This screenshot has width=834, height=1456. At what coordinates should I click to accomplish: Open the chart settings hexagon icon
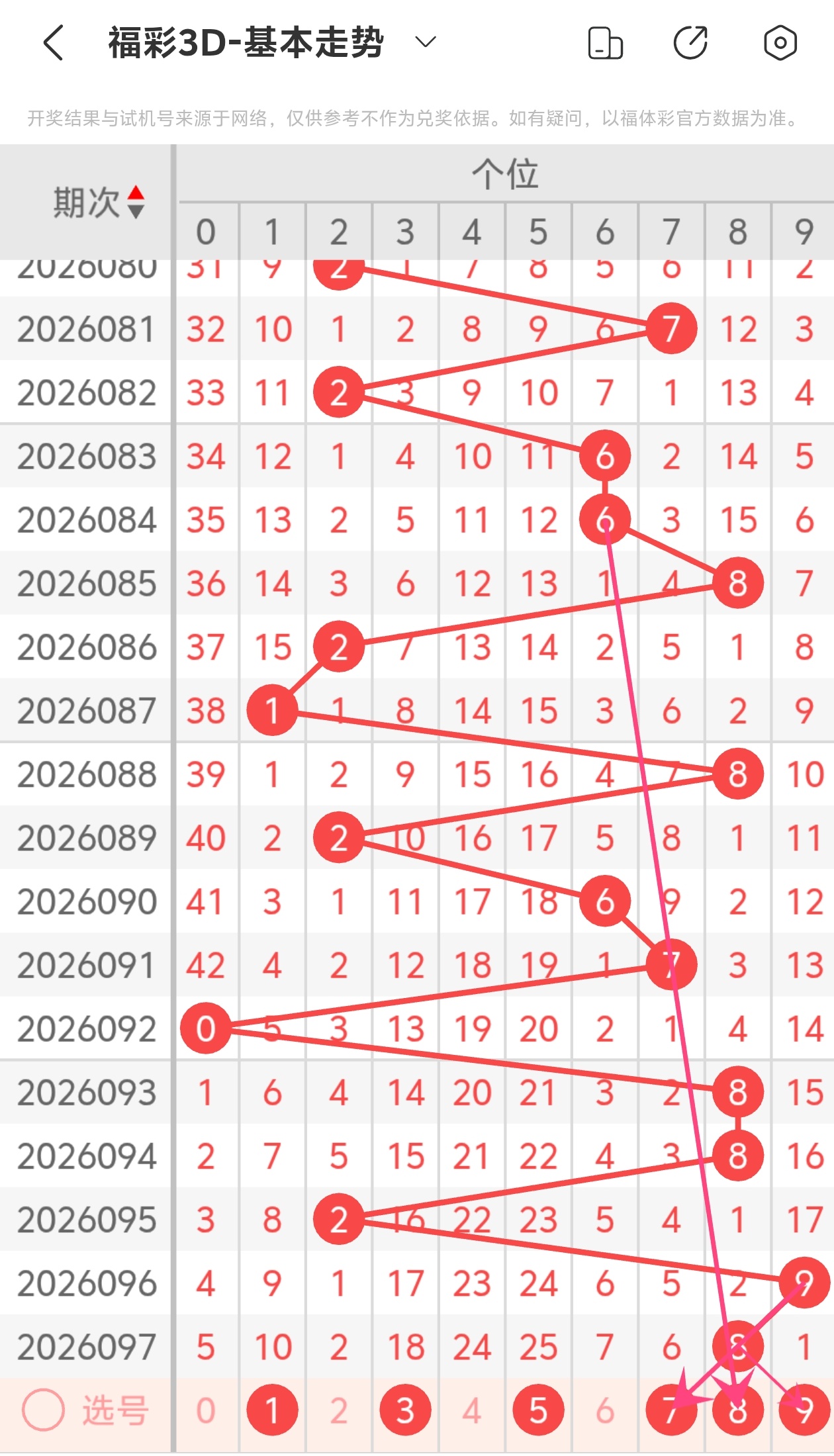(780, 44)
